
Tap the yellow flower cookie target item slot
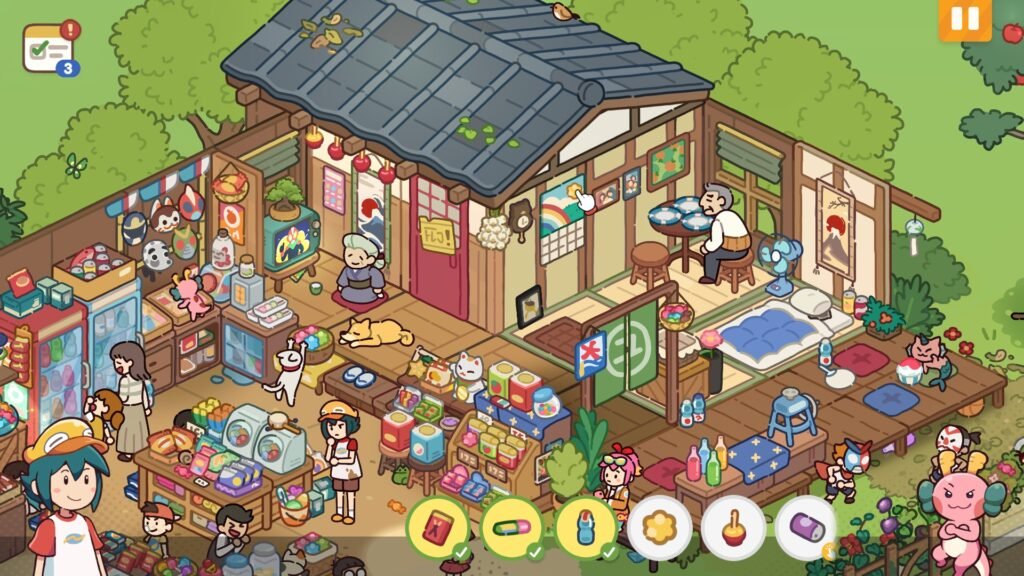click(659, 527)
